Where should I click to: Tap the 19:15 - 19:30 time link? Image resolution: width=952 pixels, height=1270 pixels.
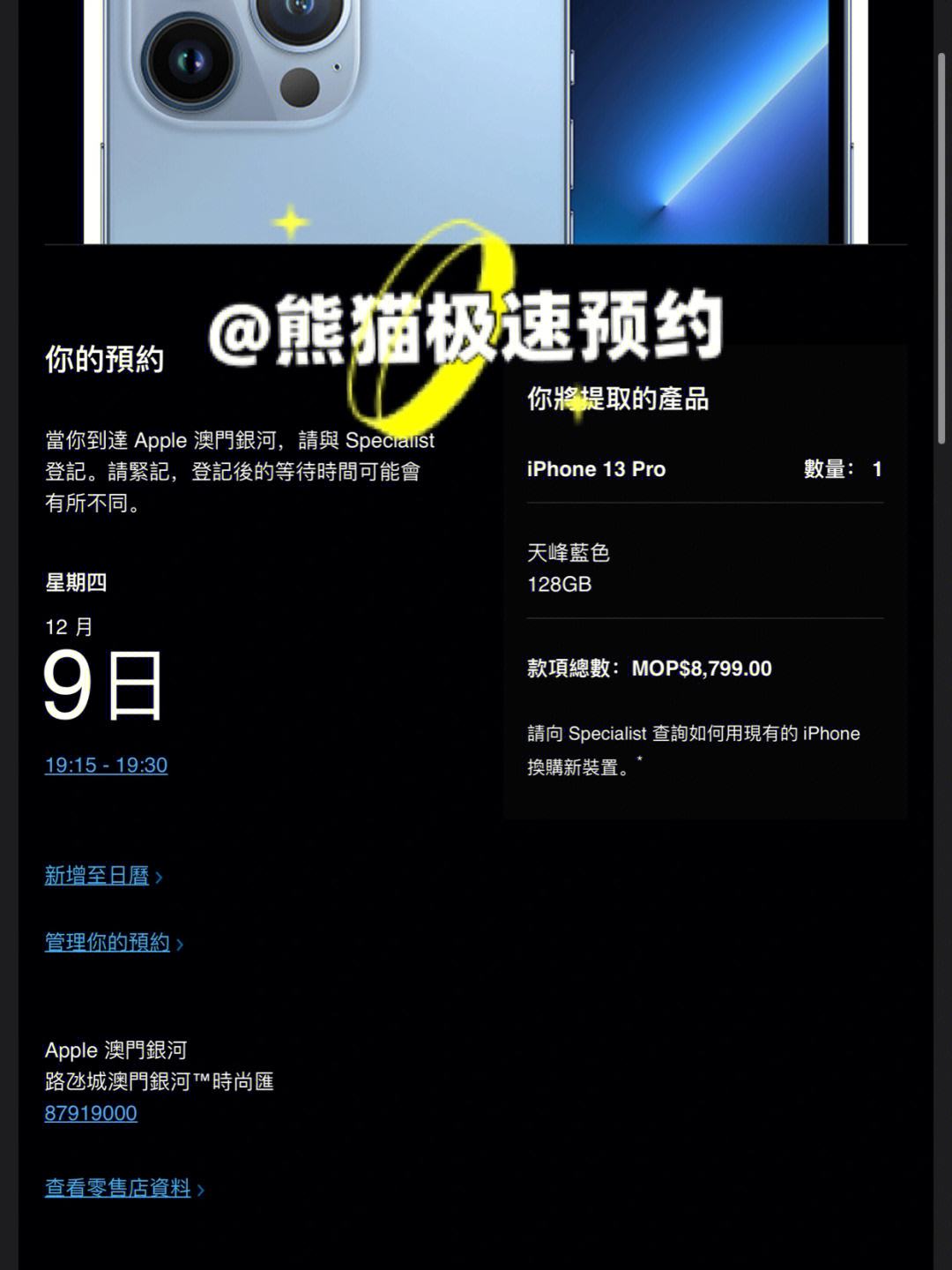106,766
